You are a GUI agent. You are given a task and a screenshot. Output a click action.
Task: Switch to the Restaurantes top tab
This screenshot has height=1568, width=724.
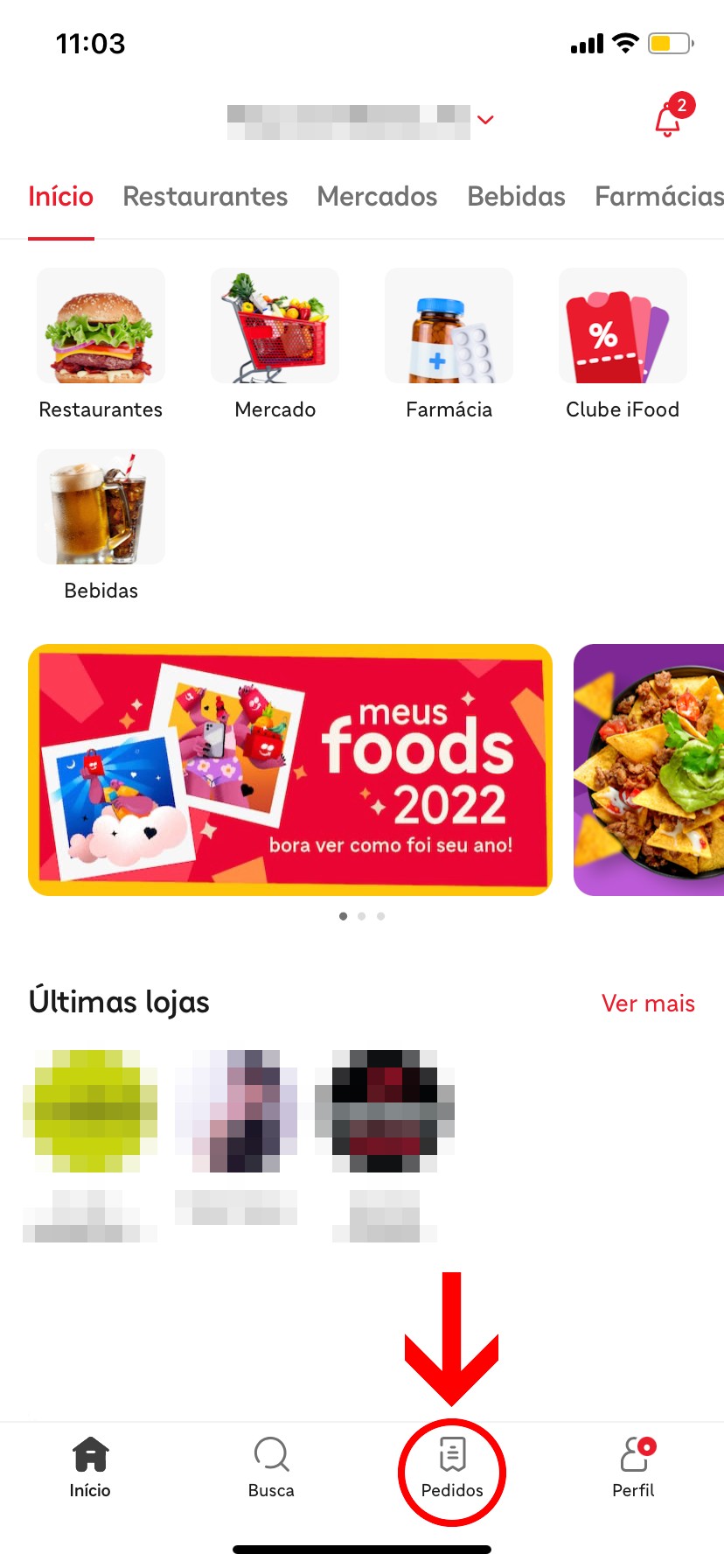(205, 196)
